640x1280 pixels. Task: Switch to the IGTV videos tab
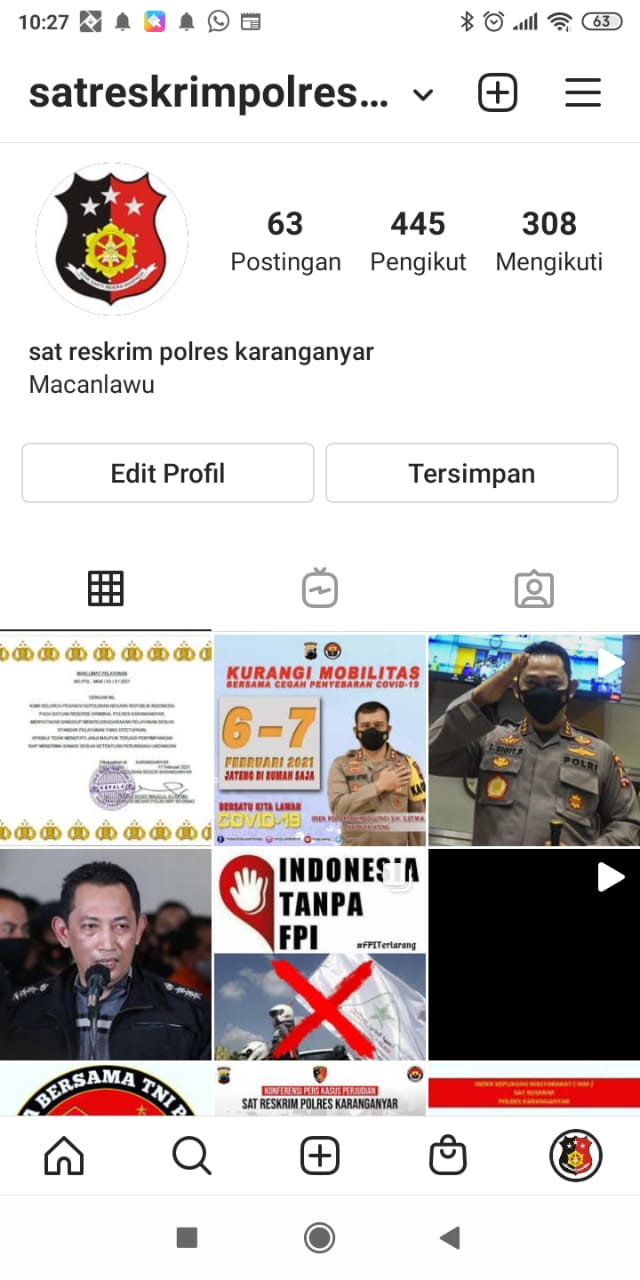(320, 589)
